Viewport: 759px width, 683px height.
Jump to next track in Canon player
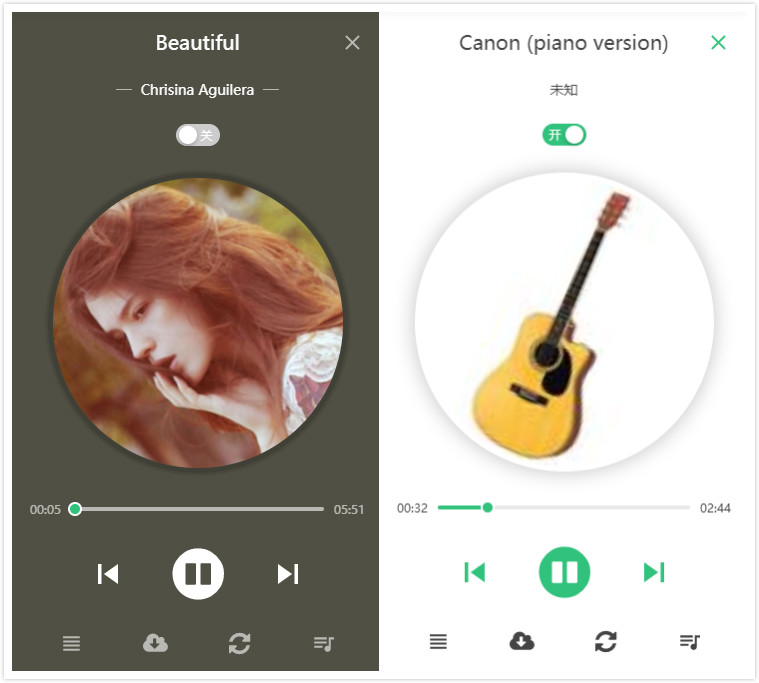click(x=654, y=572)
